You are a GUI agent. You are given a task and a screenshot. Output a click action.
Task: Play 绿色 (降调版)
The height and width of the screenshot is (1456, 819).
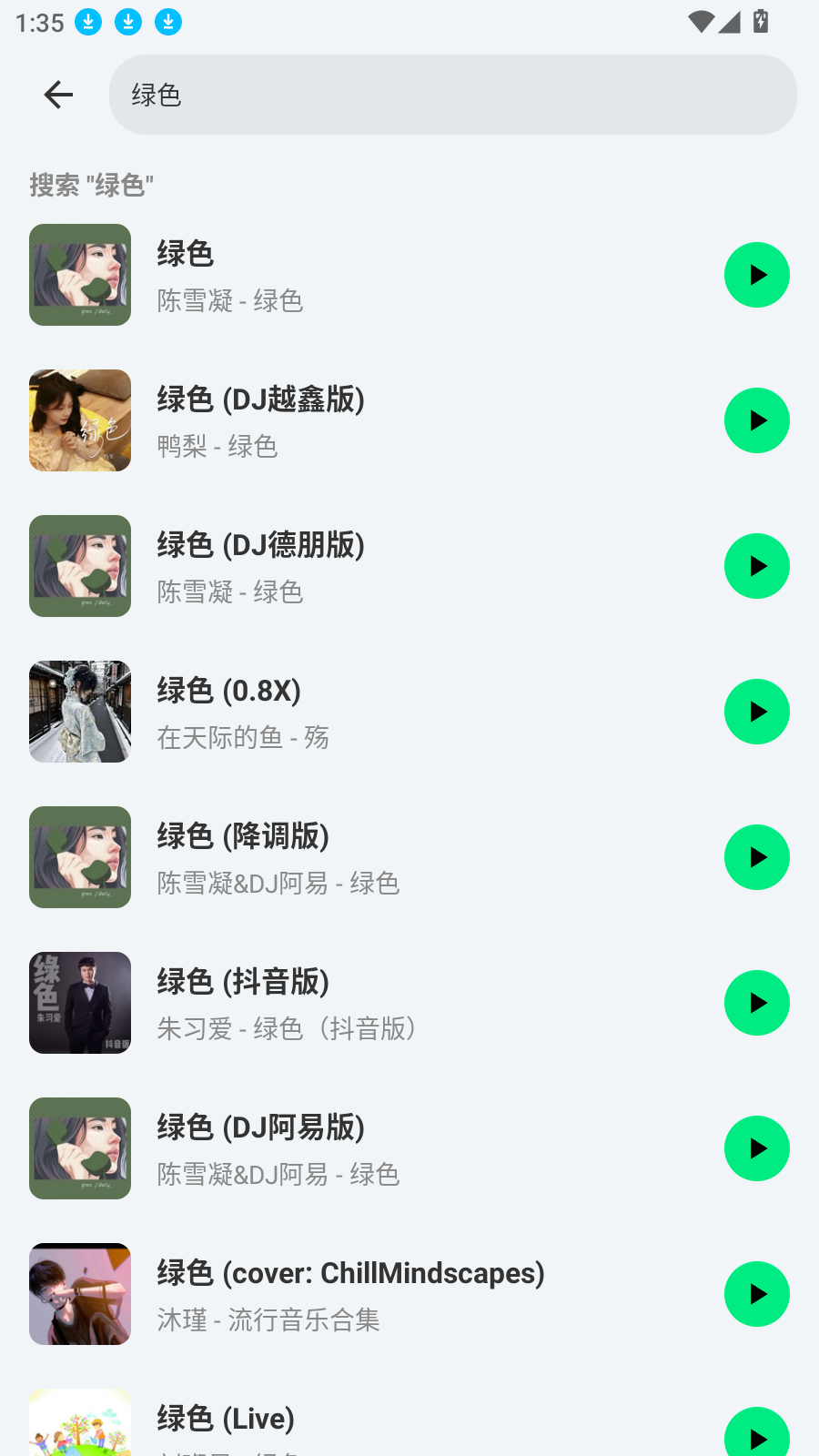756,857
